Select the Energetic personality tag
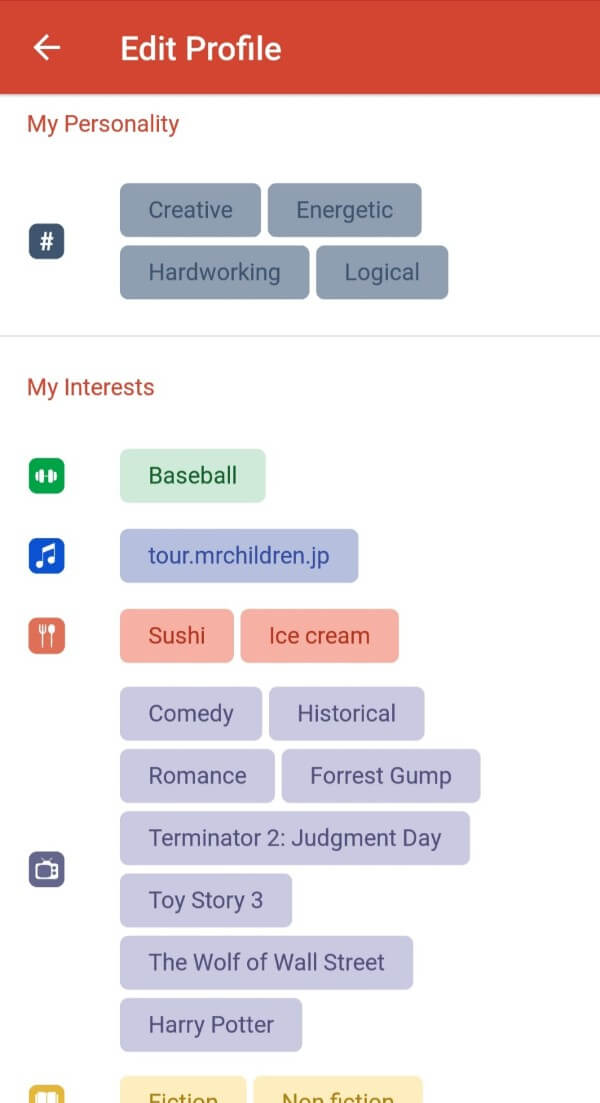This screenshot has height=1103, width=600. [344, 210]
